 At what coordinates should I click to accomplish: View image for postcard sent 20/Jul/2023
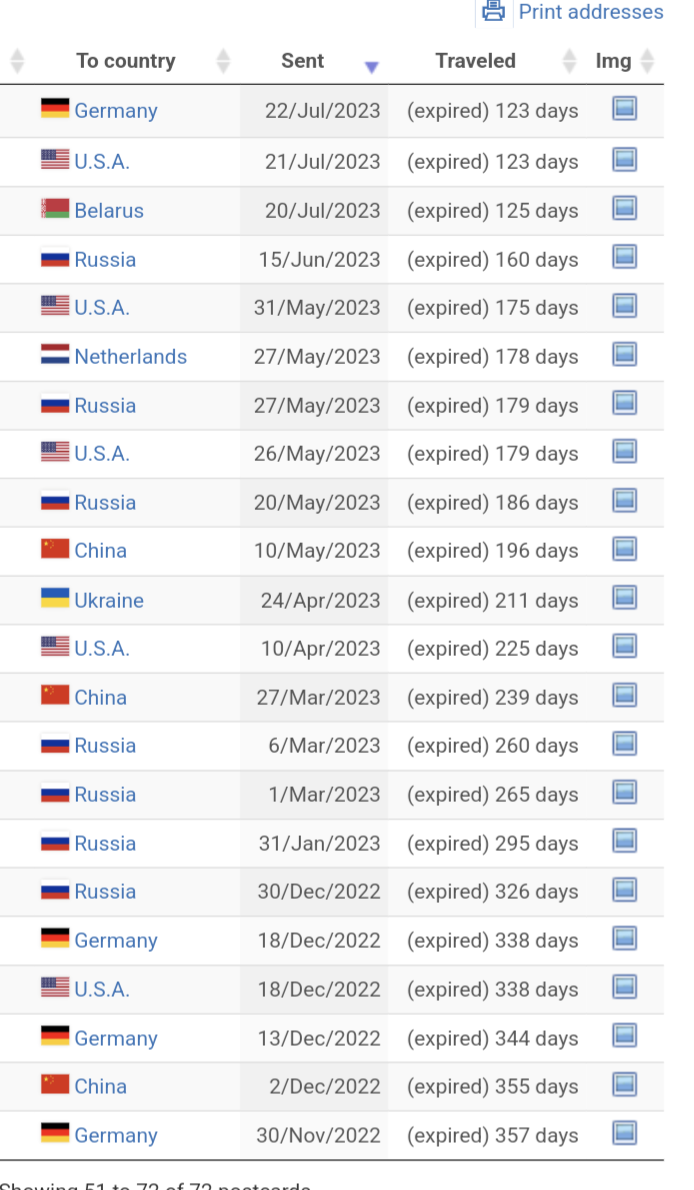click(x=624, y=209)
